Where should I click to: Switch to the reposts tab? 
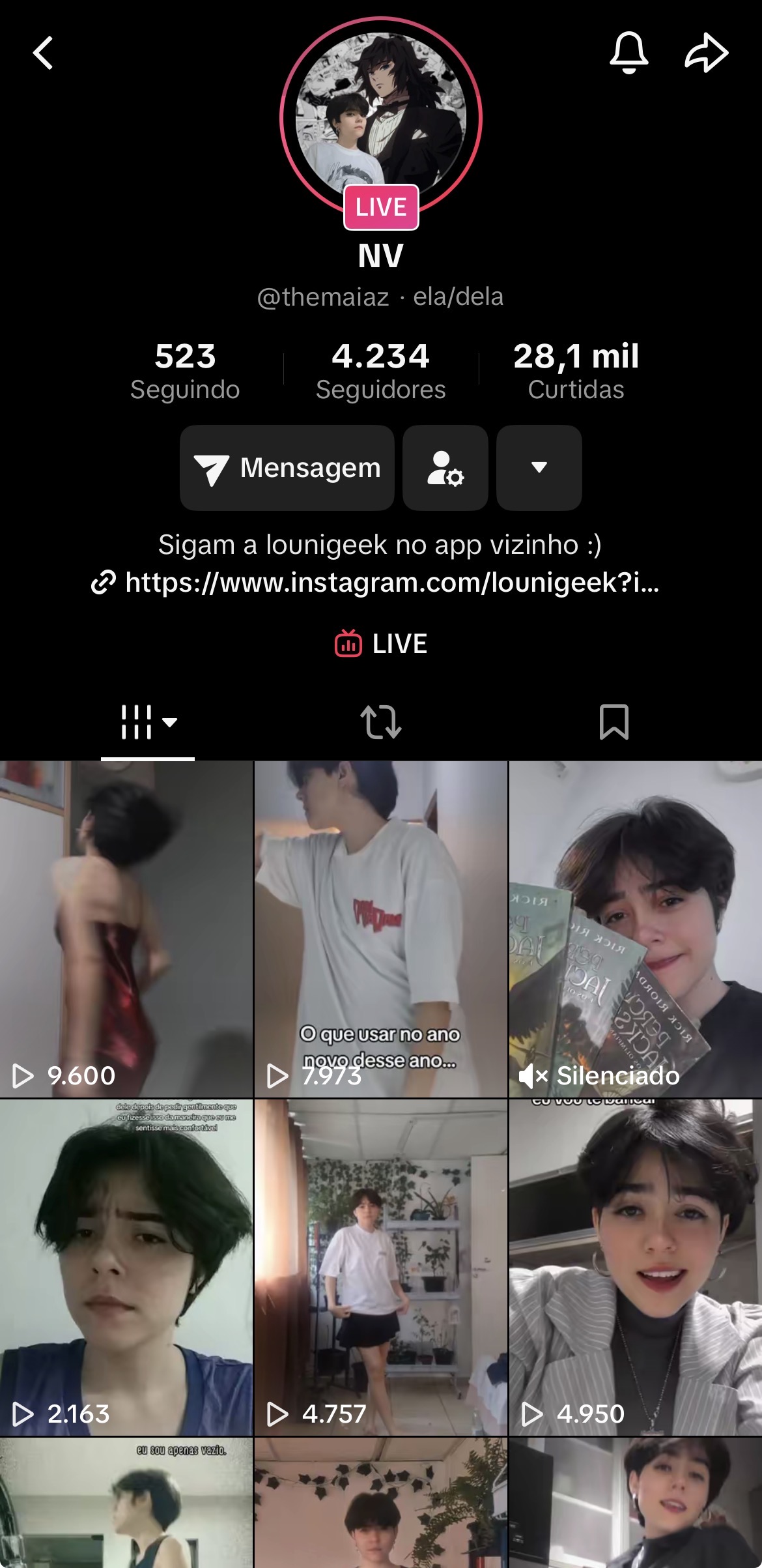[381, 722]
